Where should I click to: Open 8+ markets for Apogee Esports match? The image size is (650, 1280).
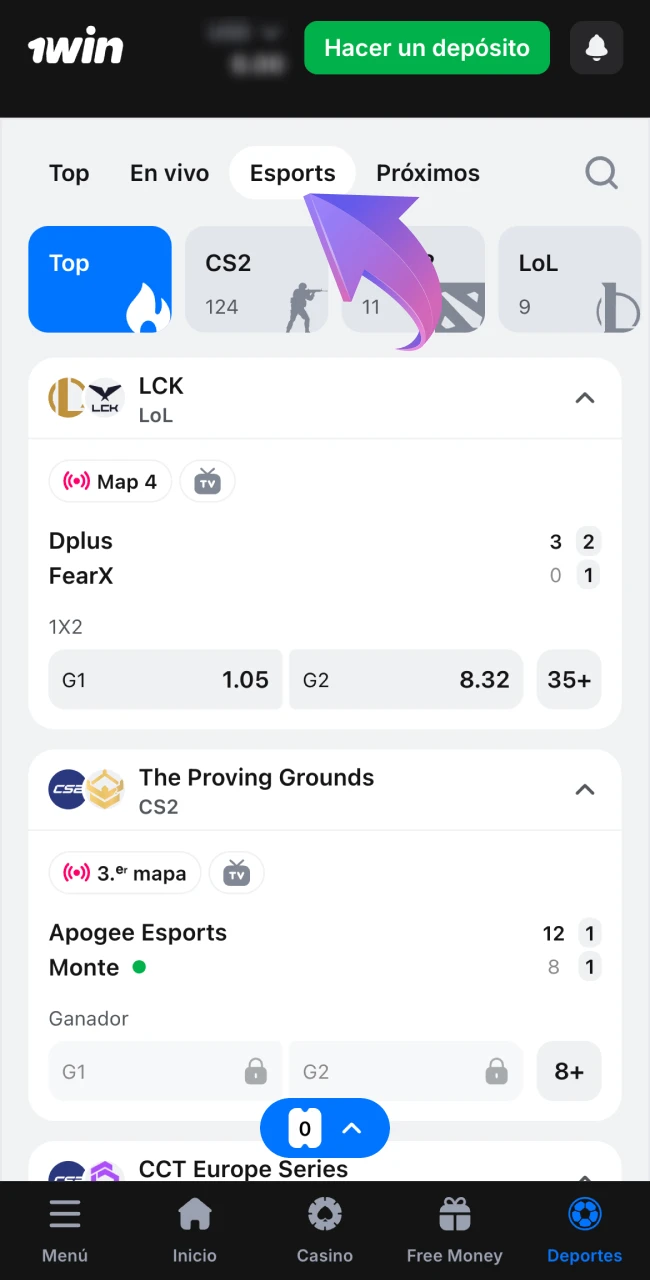(x=569, y=1072)
